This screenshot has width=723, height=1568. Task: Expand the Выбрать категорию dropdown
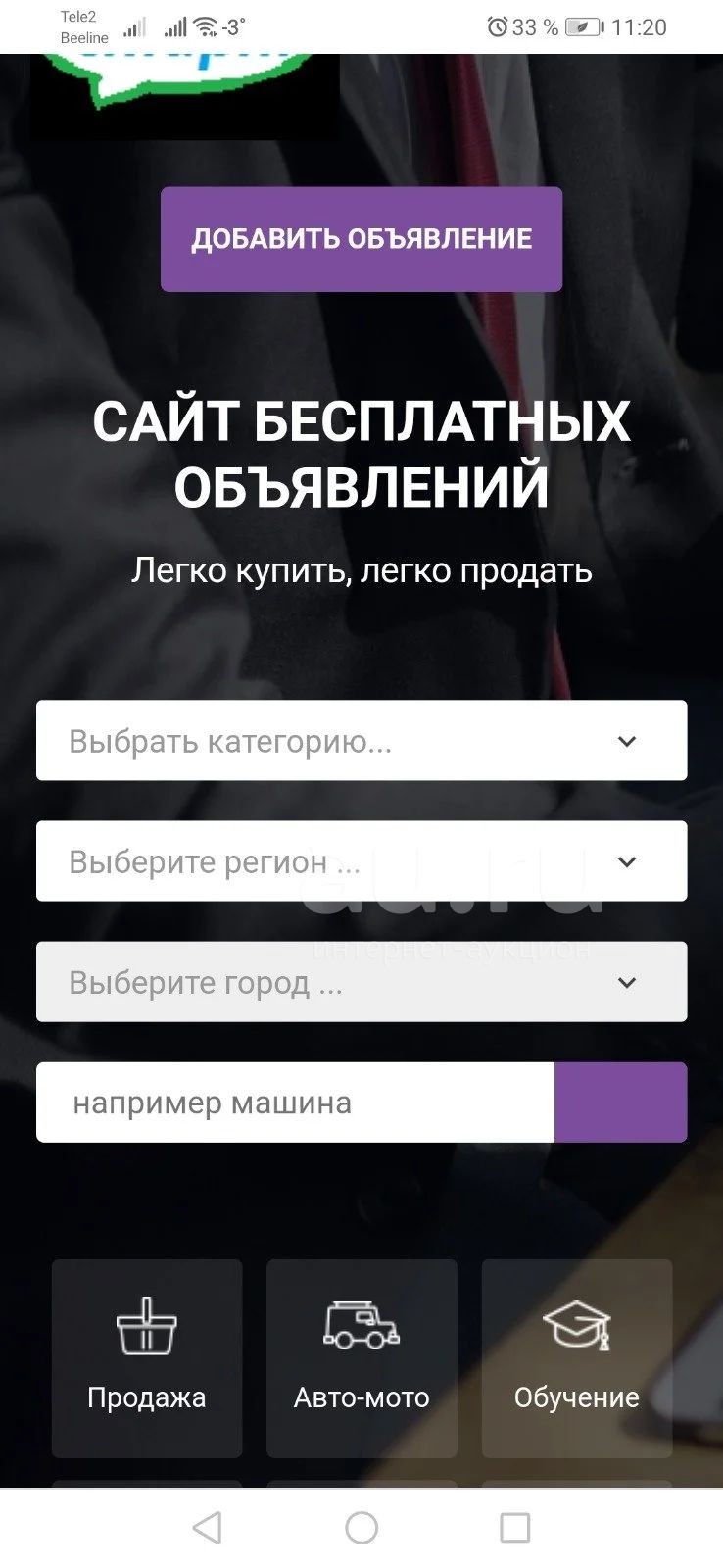tap(361, 741)
